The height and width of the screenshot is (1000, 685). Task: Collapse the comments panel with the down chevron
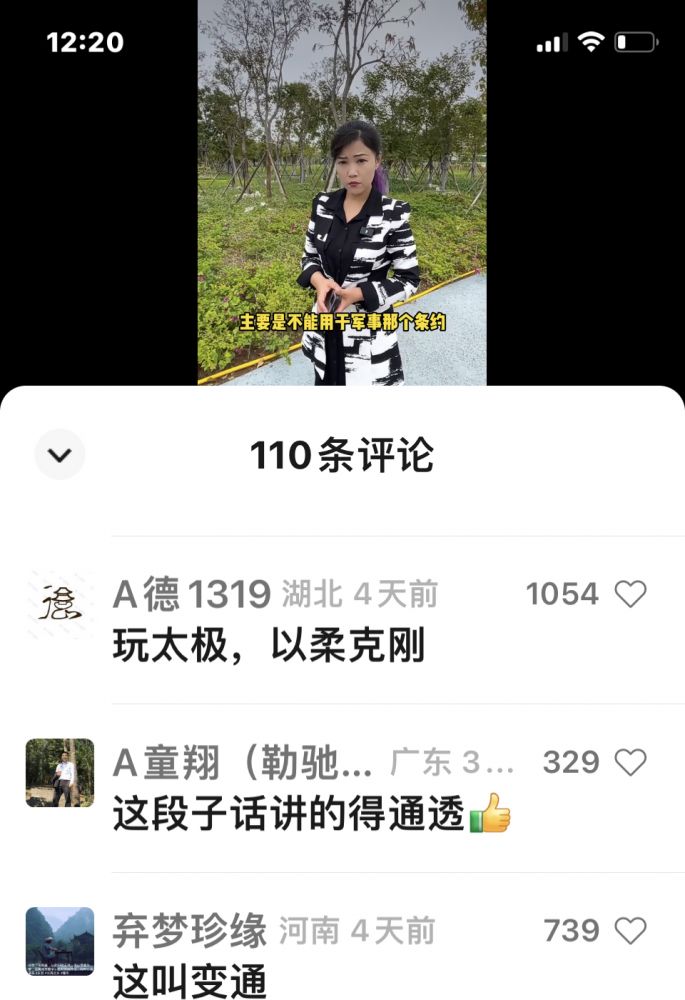[x=60, y=455]
